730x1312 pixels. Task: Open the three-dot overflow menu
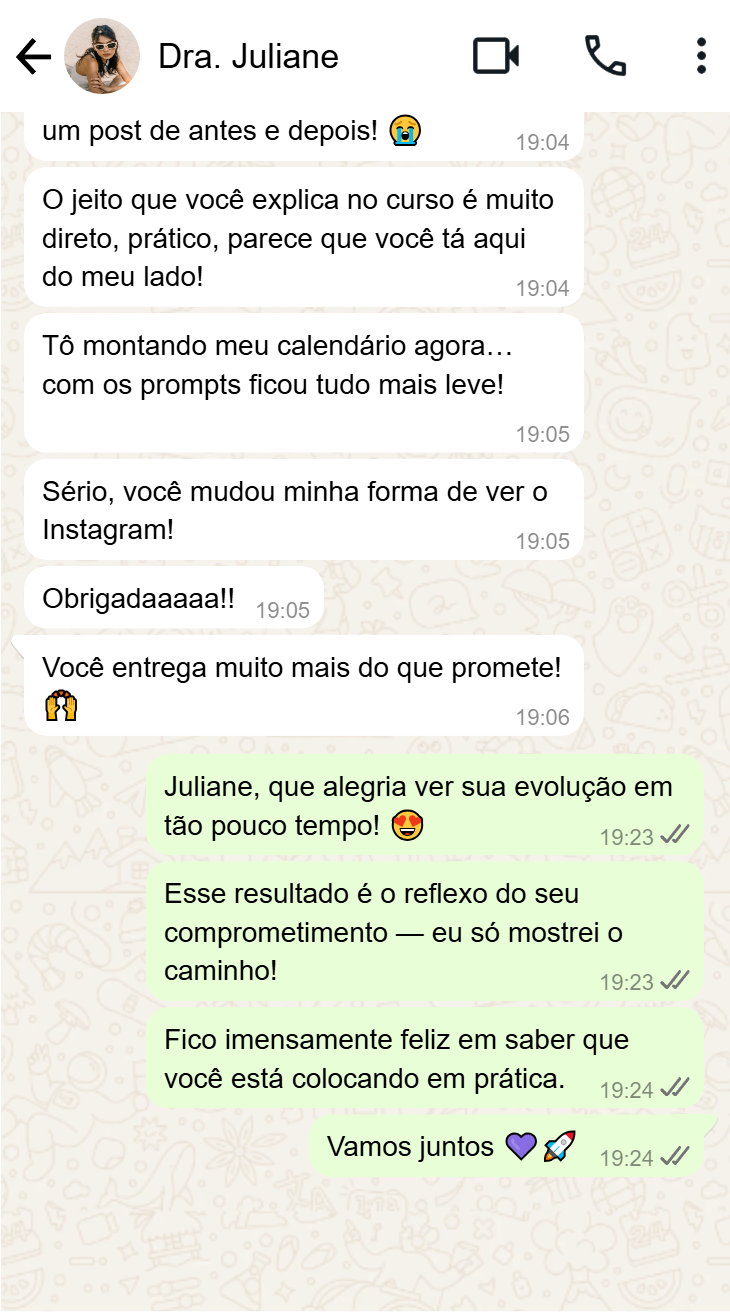[x=701, y=57]
